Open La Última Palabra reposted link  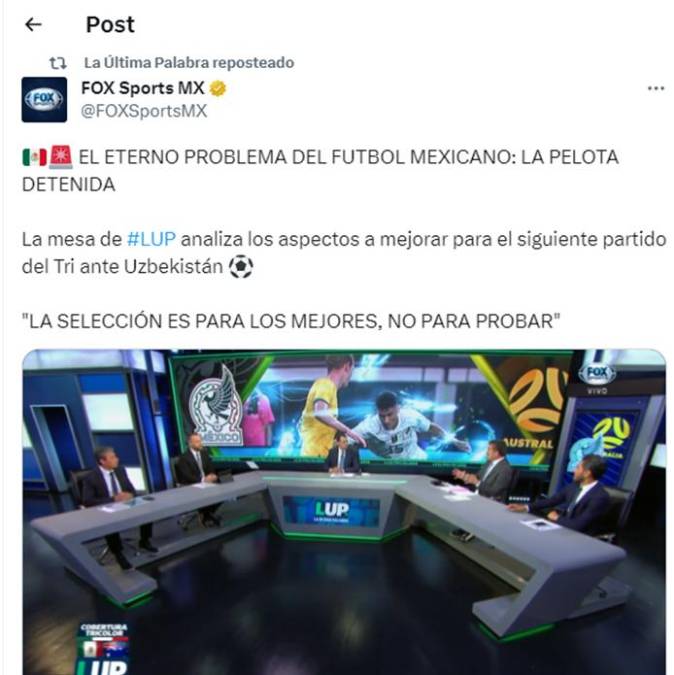tap(188, 62)
